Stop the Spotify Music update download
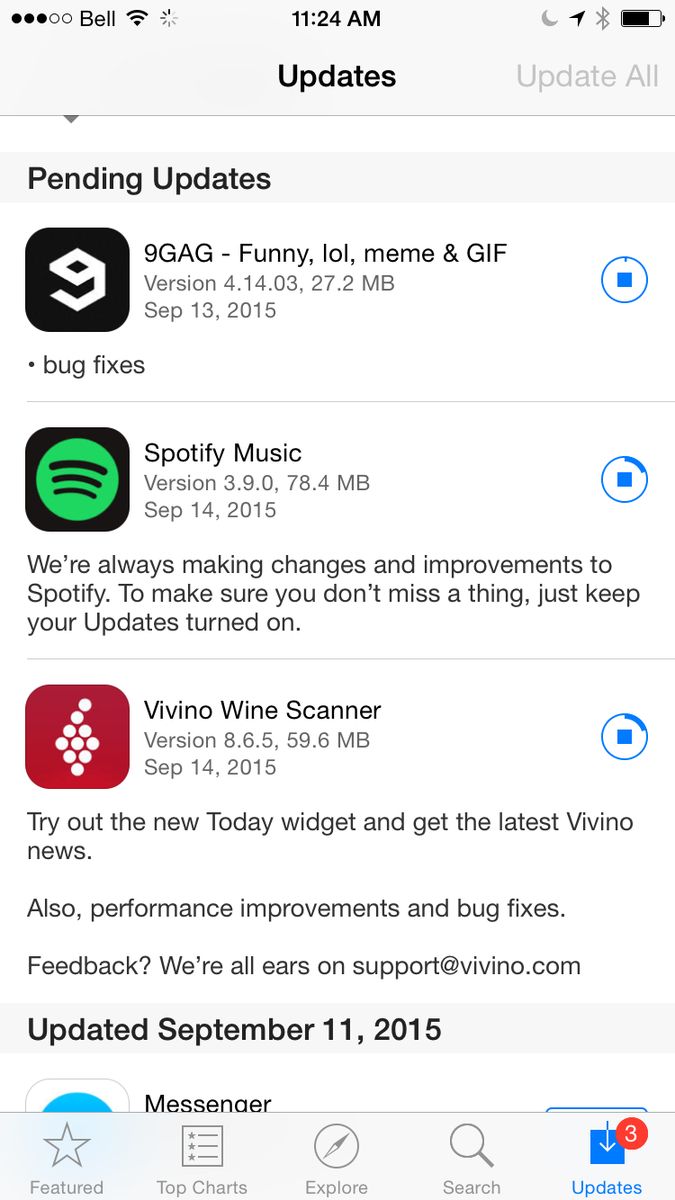This screenshot has width=675, height=1200. click(x=624, y=480)
